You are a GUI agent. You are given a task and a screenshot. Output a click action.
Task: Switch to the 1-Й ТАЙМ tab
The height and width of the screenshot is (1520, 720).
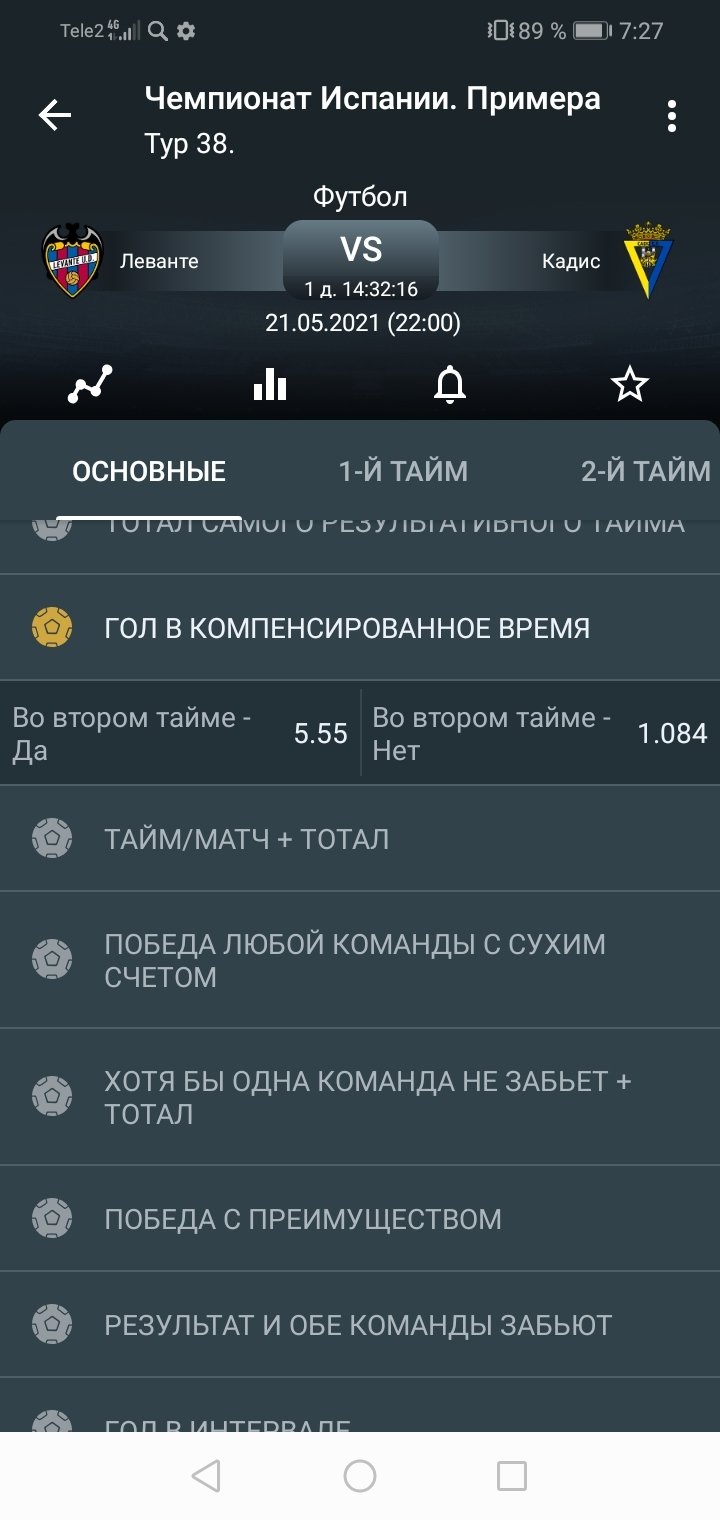pyautogui.click(x=403, y=471)
